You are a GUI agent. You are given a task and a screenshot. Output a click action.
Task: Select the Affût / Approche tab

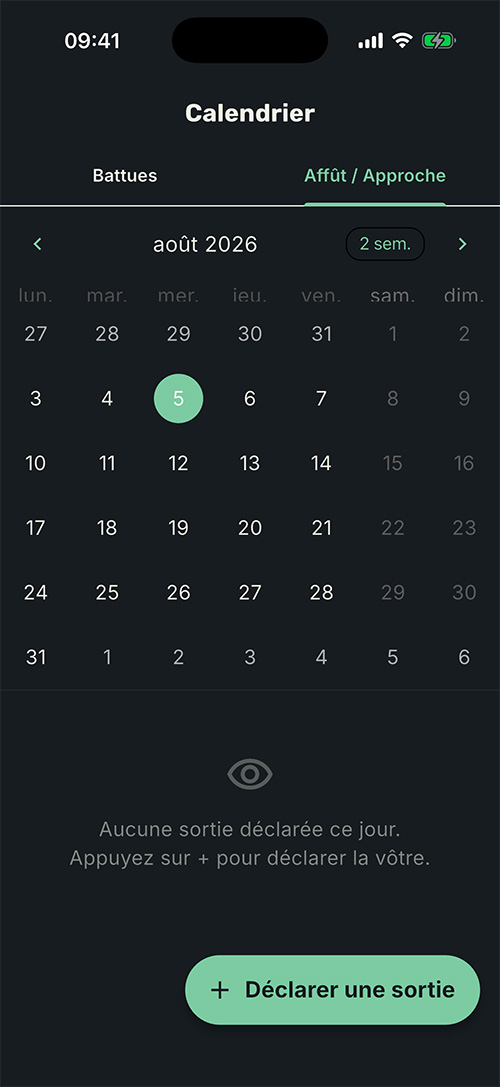pyautogui.click(x=375, y=175)
